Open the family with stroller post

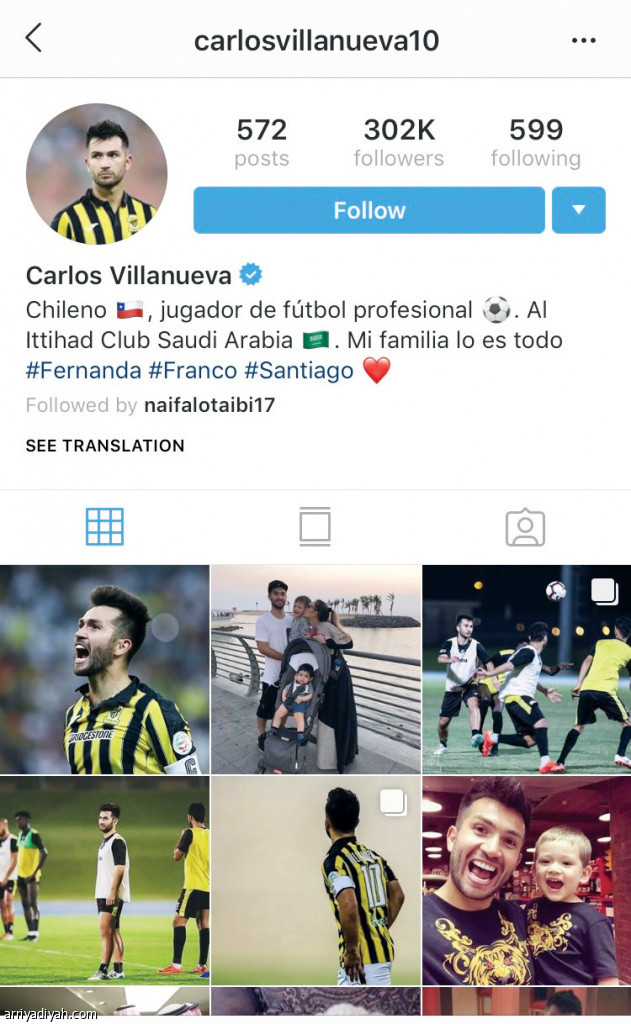(x=315, y=669)
